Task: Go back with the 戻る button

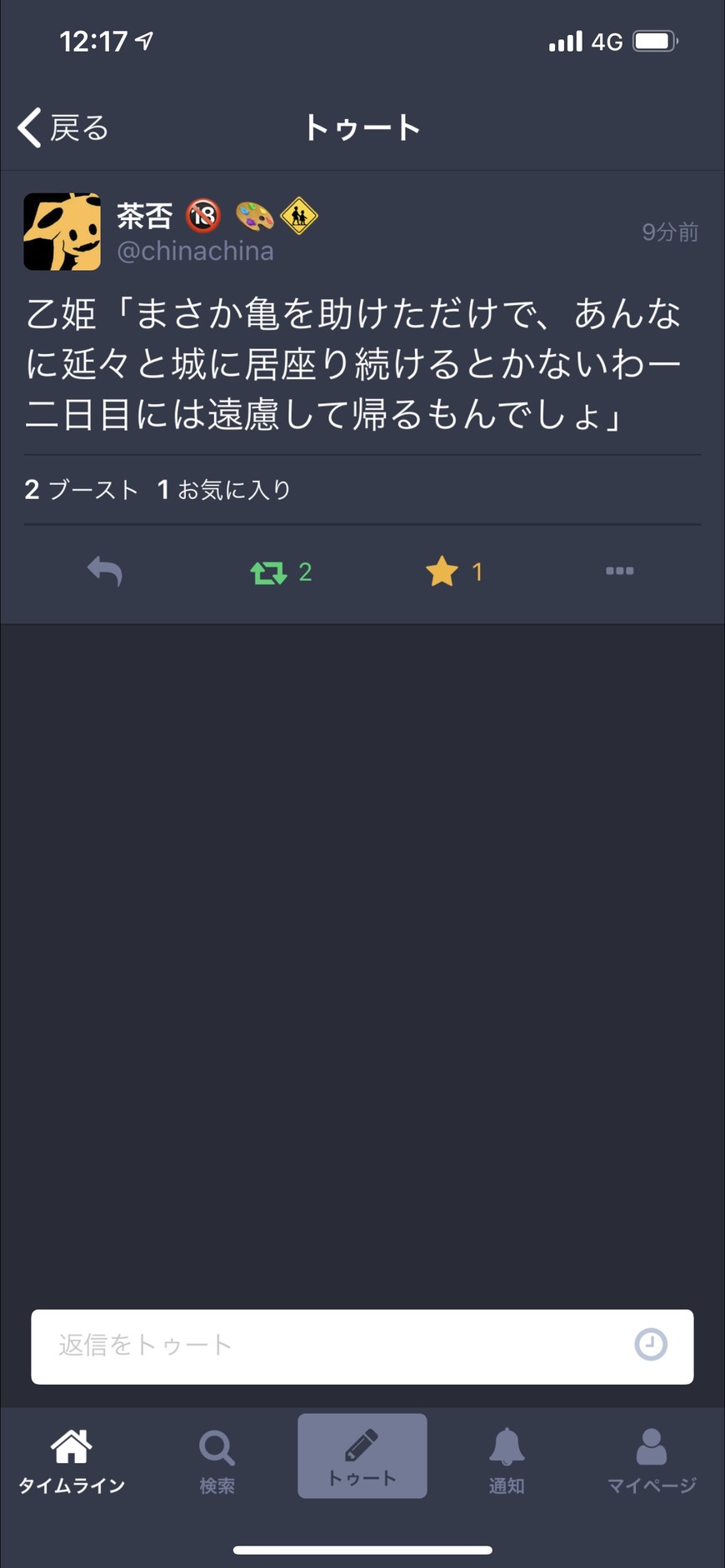Action: click(x=63, y=127)
